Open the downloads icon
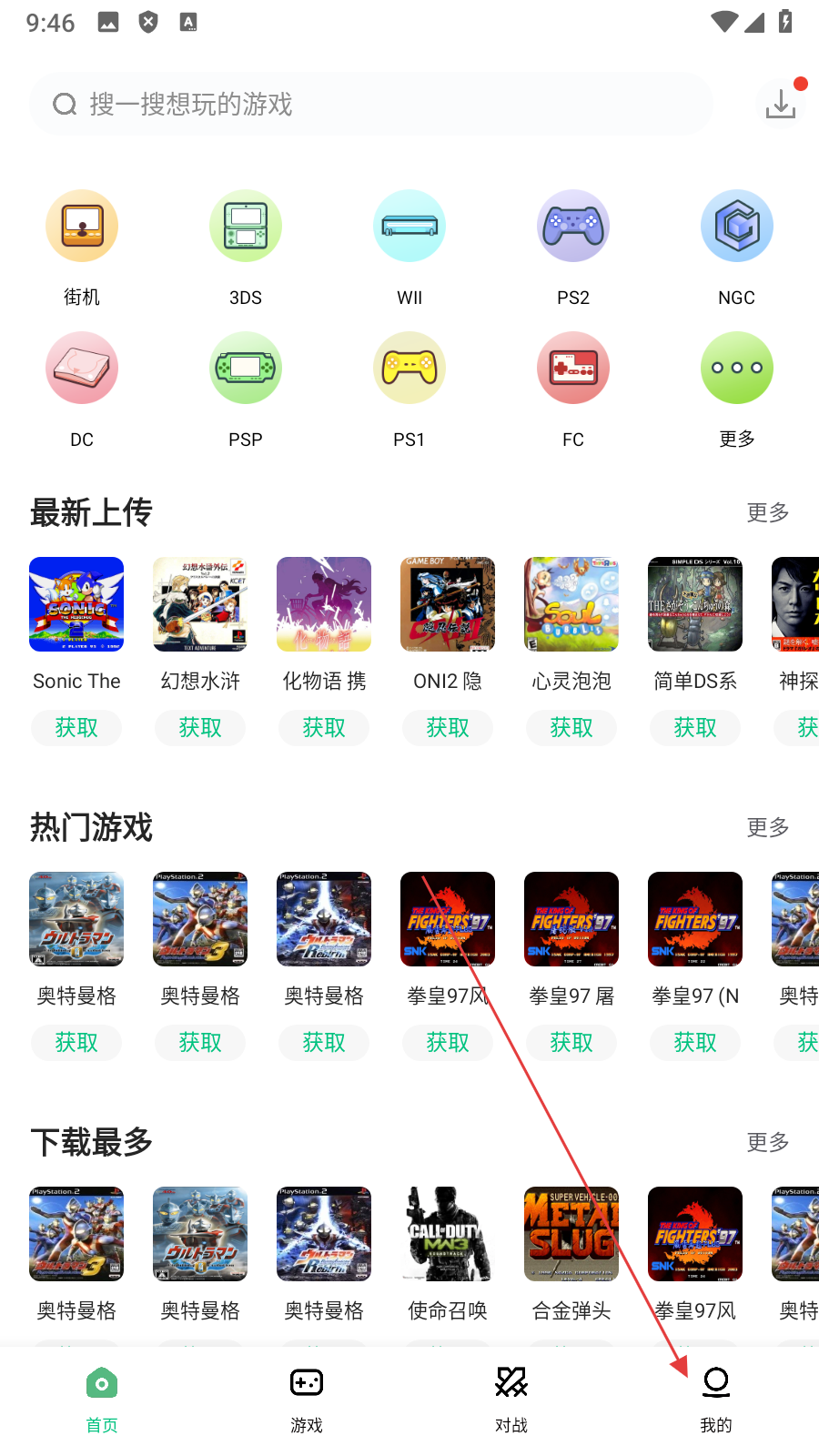This screenshot has height=1456, width=819. tap(780, 103)
